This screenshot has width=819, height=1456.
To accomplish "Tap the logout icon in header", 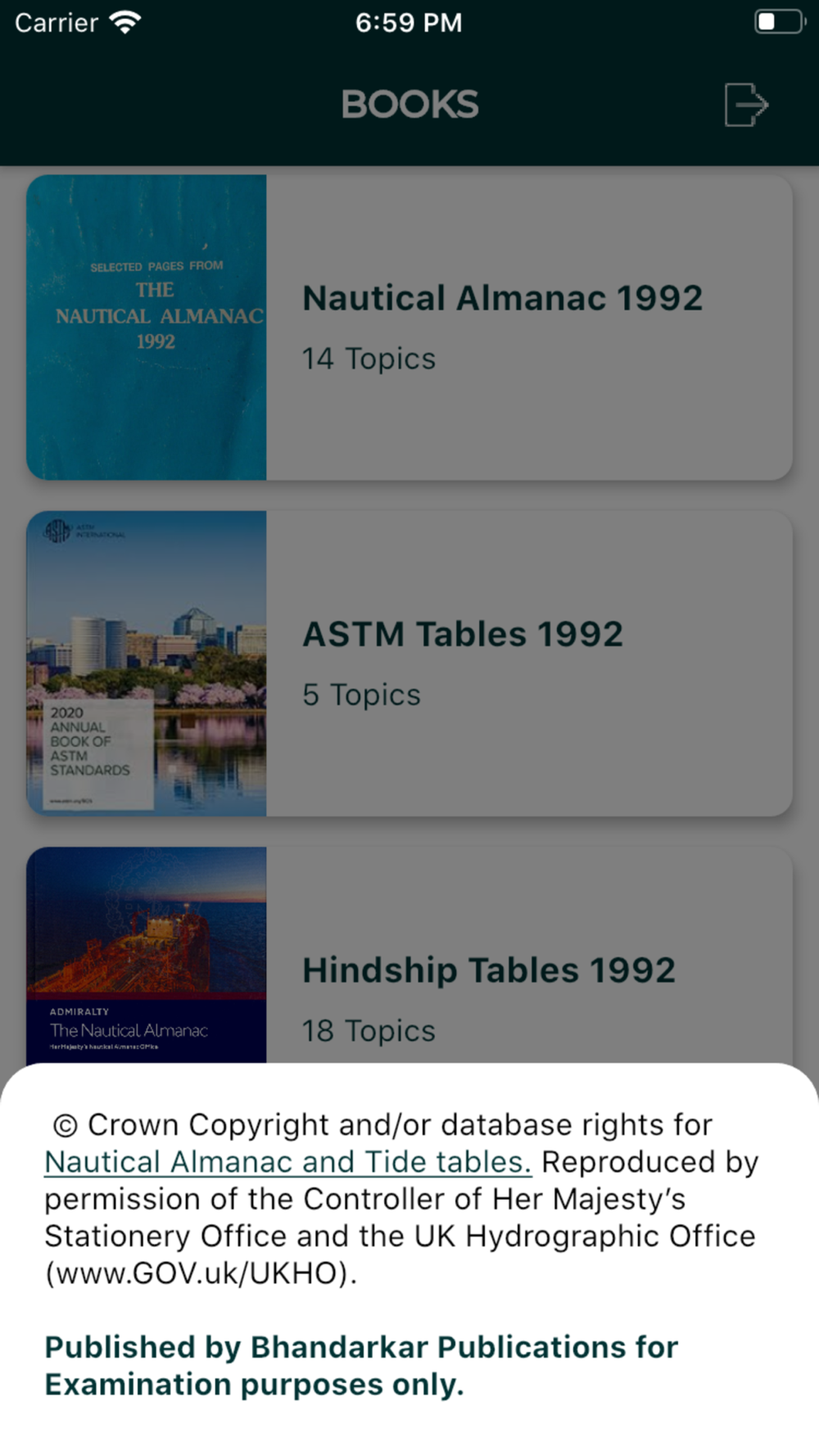I will [746, 105].
